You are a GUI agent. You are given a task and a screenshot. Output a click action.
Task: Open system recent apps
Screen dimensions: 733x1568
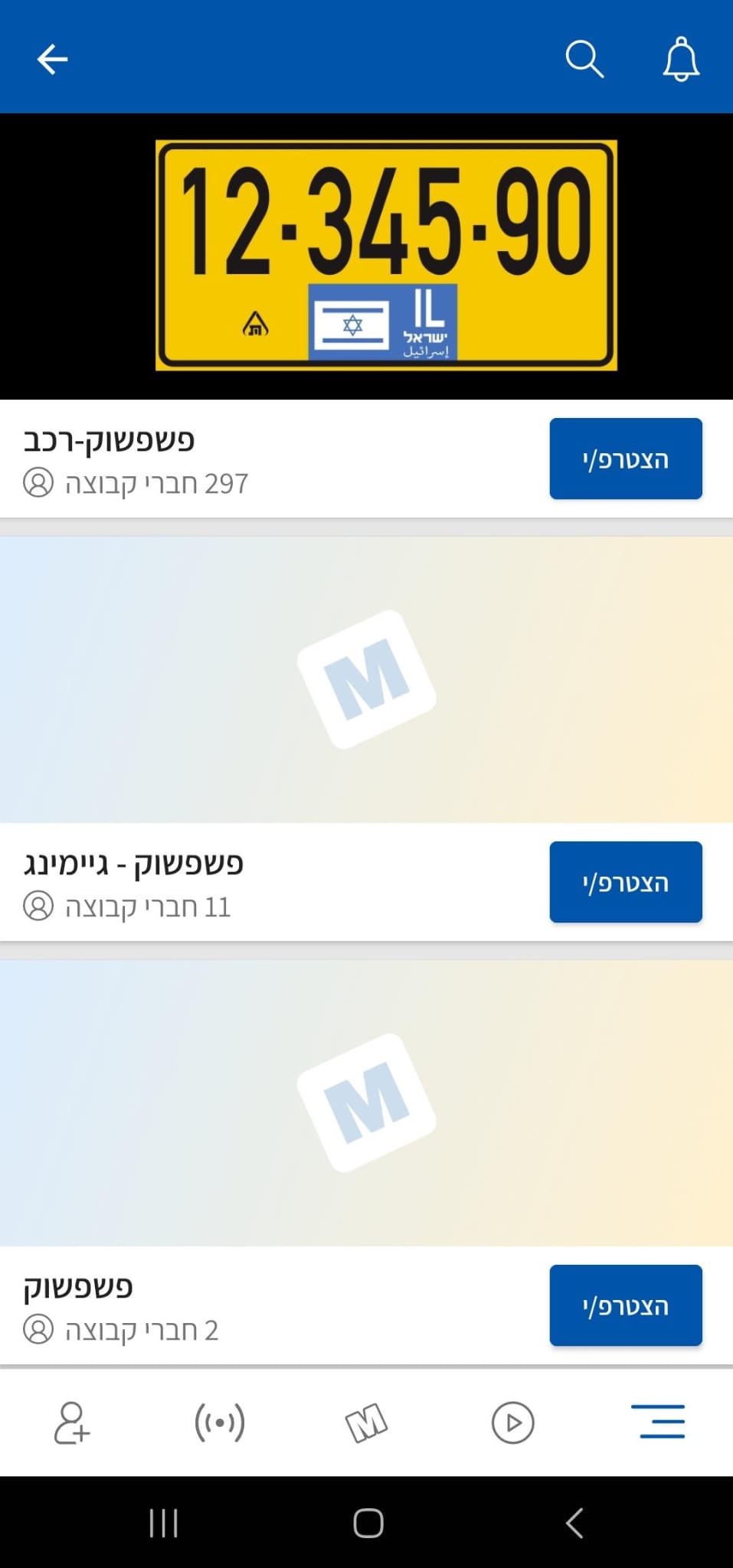[163, 1523]
